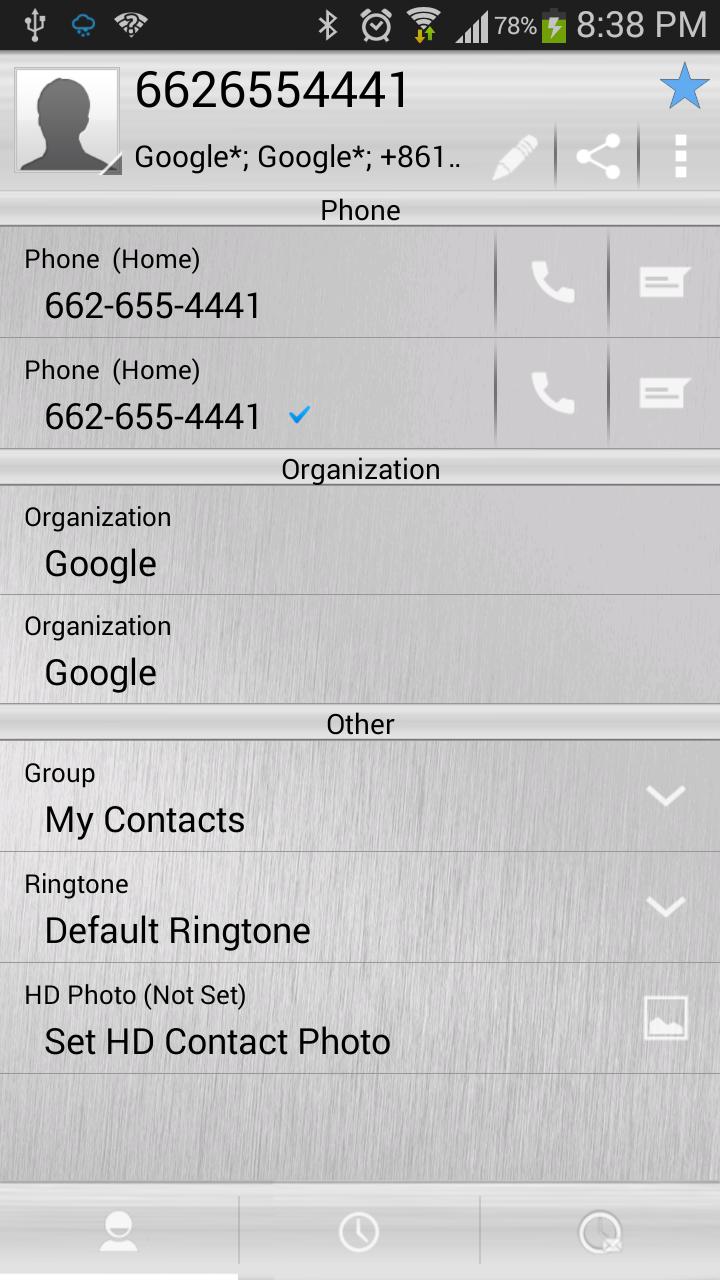Open the overflow menu for this contact

679,155
